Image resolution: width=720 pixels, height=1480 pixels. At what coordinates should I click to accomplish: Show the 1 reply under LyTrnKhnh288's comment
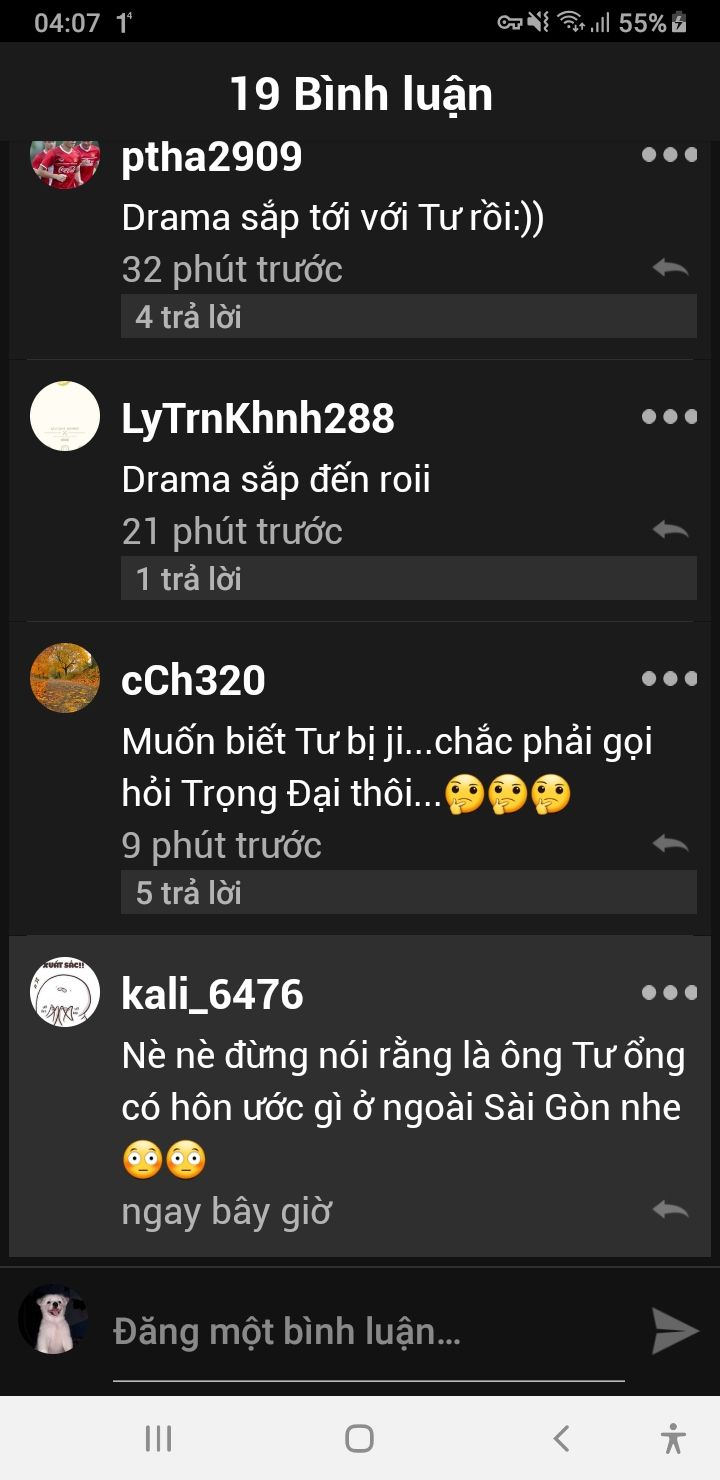tap(408, 579)
